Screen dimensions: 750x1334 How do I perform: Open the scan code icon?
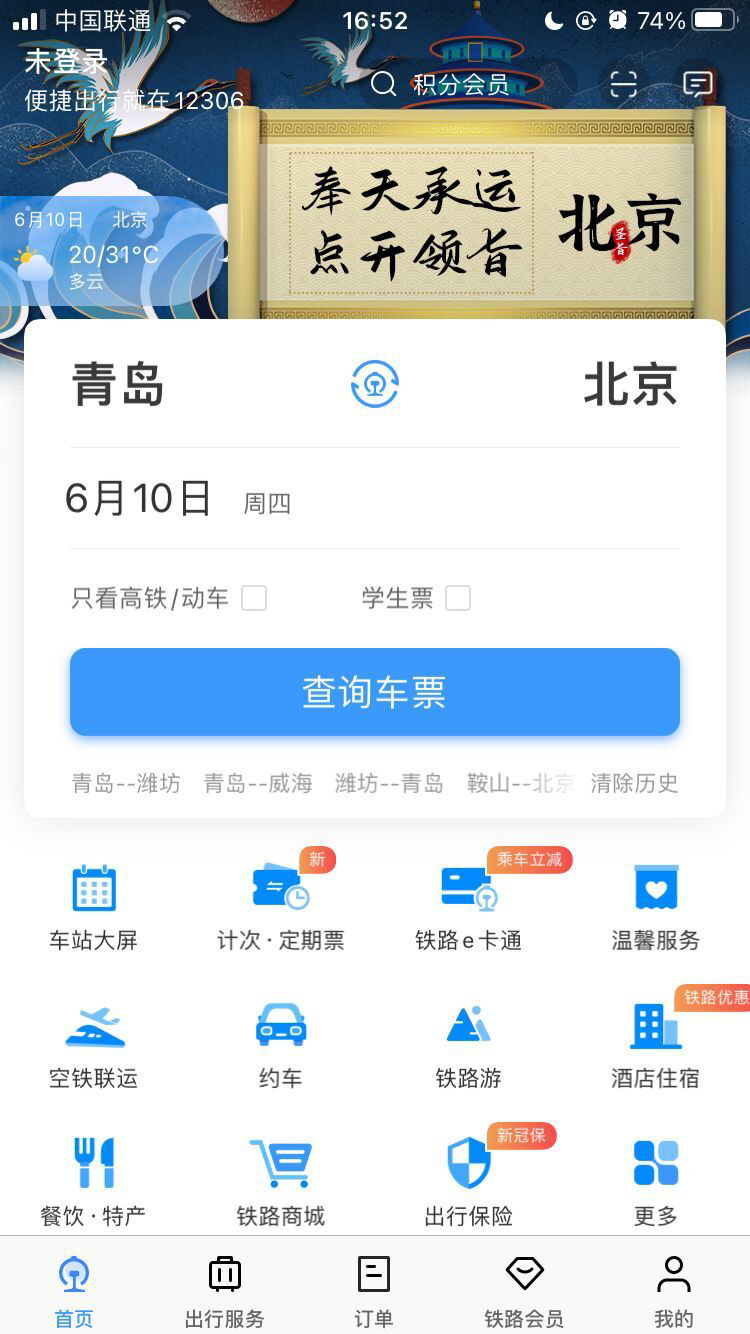(623, 84)
